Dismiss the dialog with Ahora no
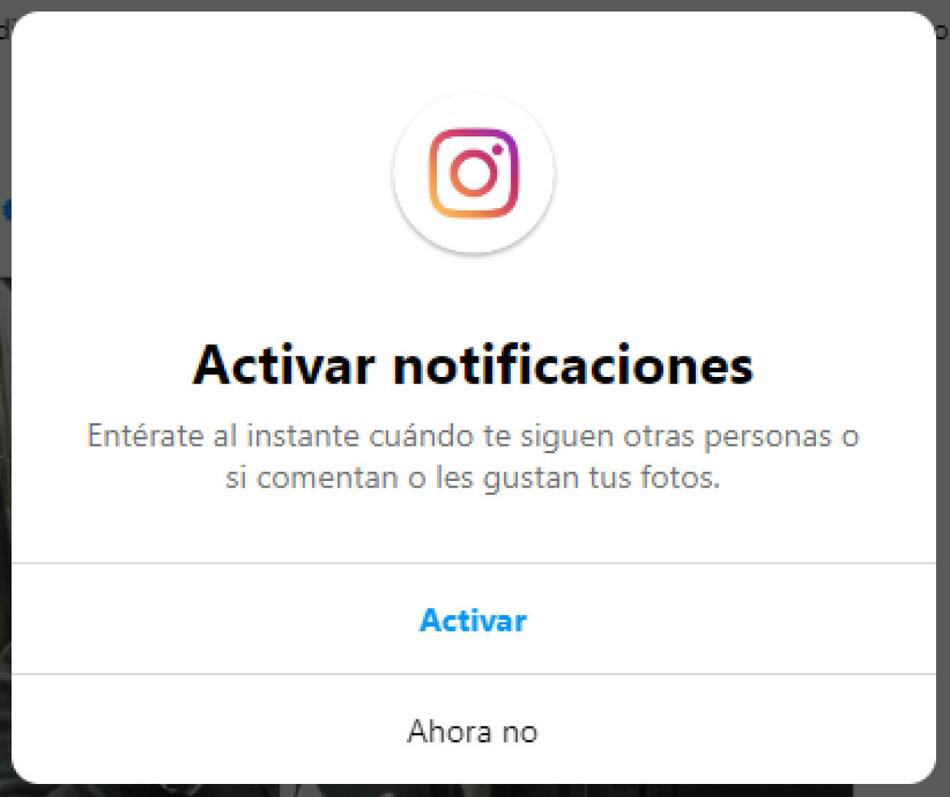 click(x=473, y=731)
